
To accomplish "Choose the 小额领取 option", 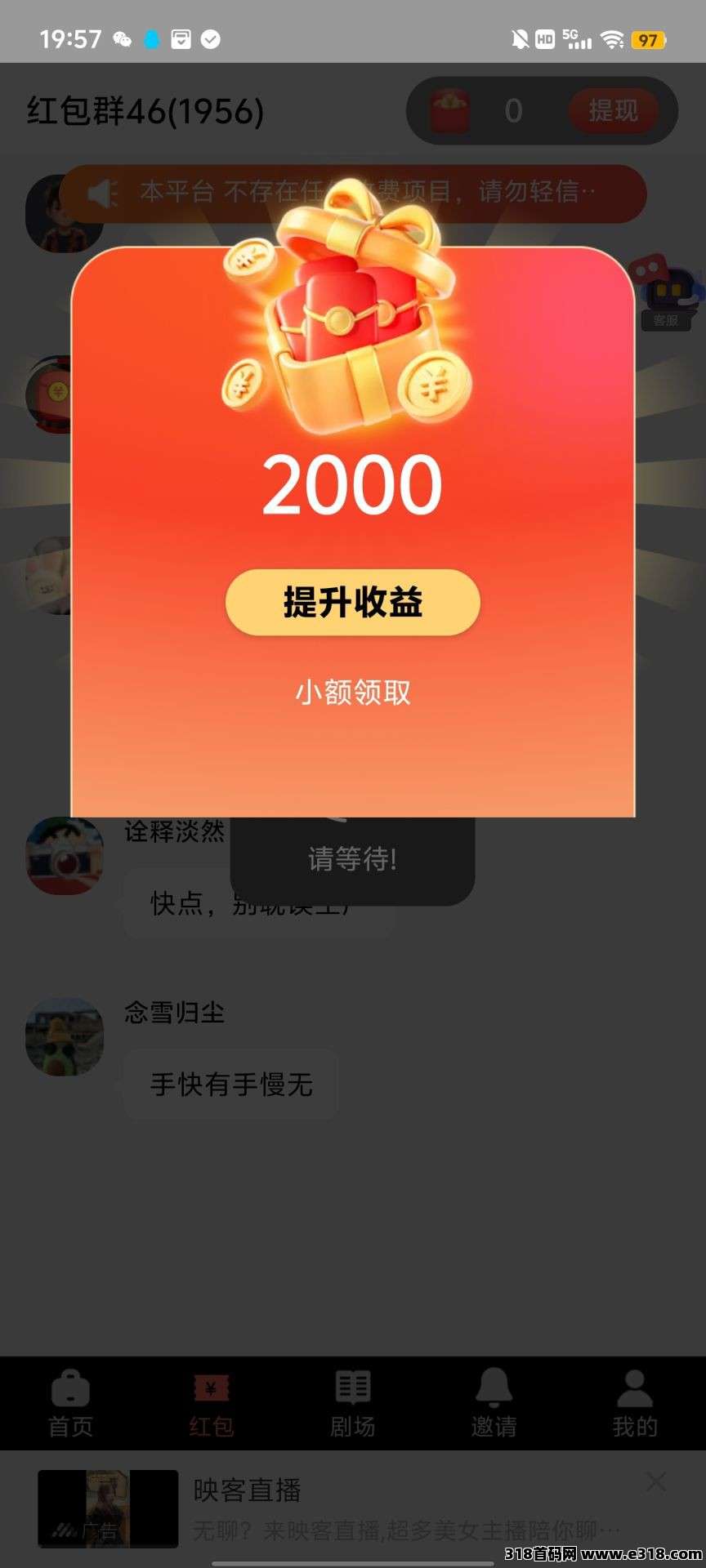I will click(351, 693).
